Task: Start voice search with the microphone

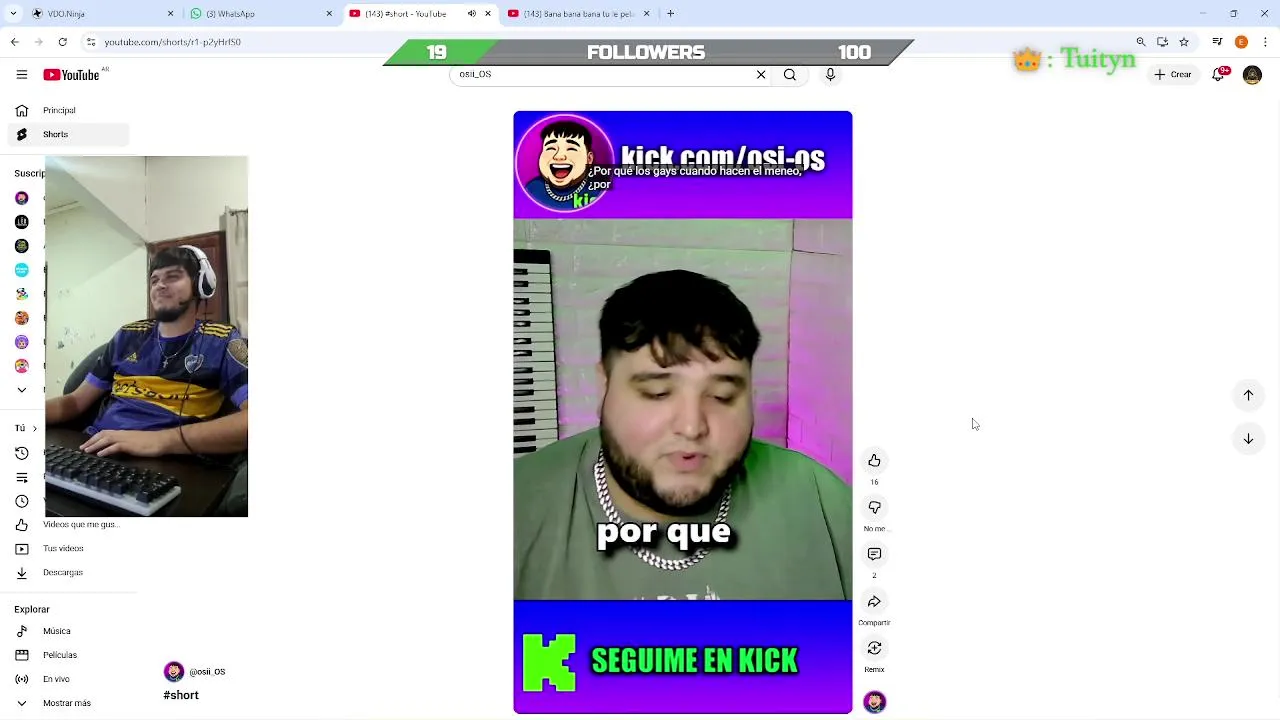Action: [830, 74]
